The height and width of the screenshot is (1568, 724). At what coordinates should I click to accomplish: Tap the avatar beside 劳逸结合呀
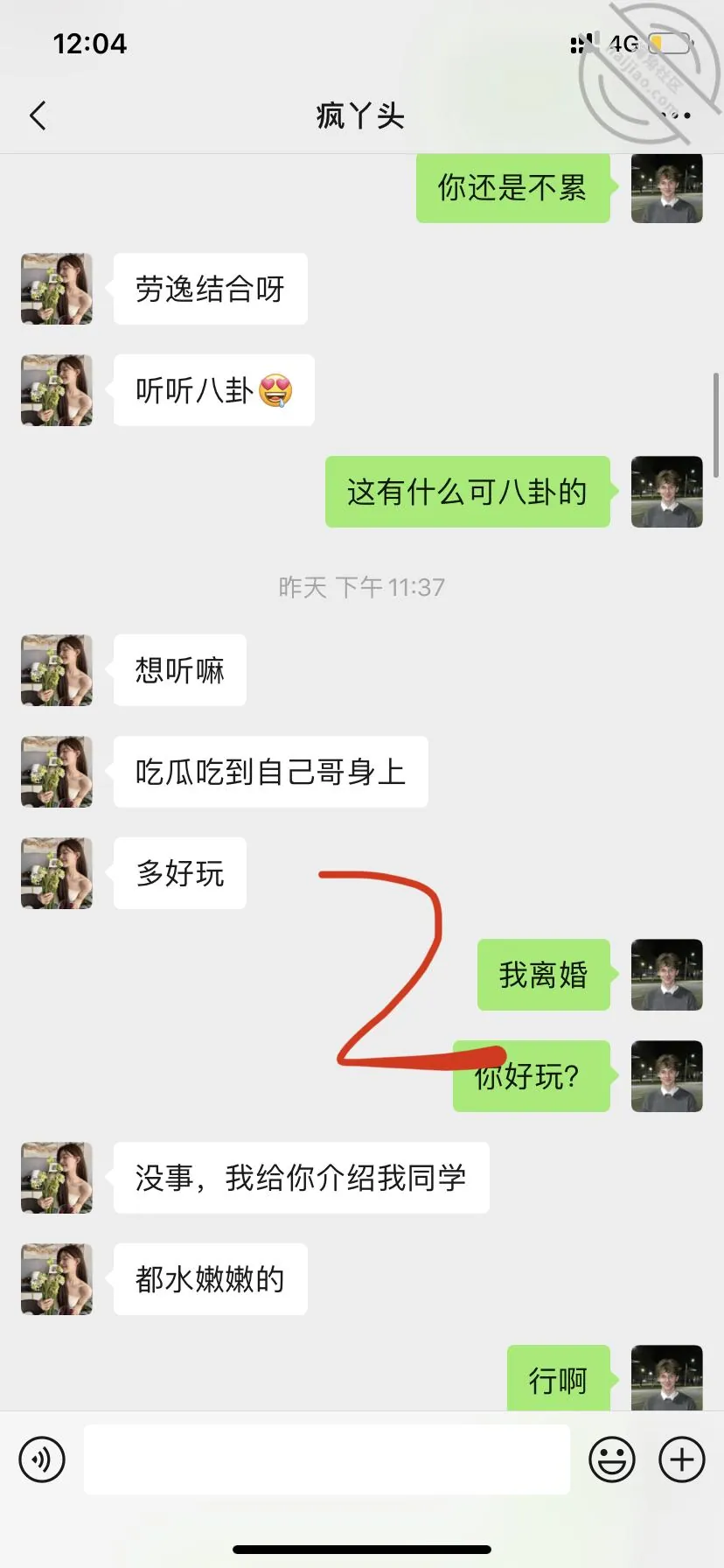pos(57,289)
